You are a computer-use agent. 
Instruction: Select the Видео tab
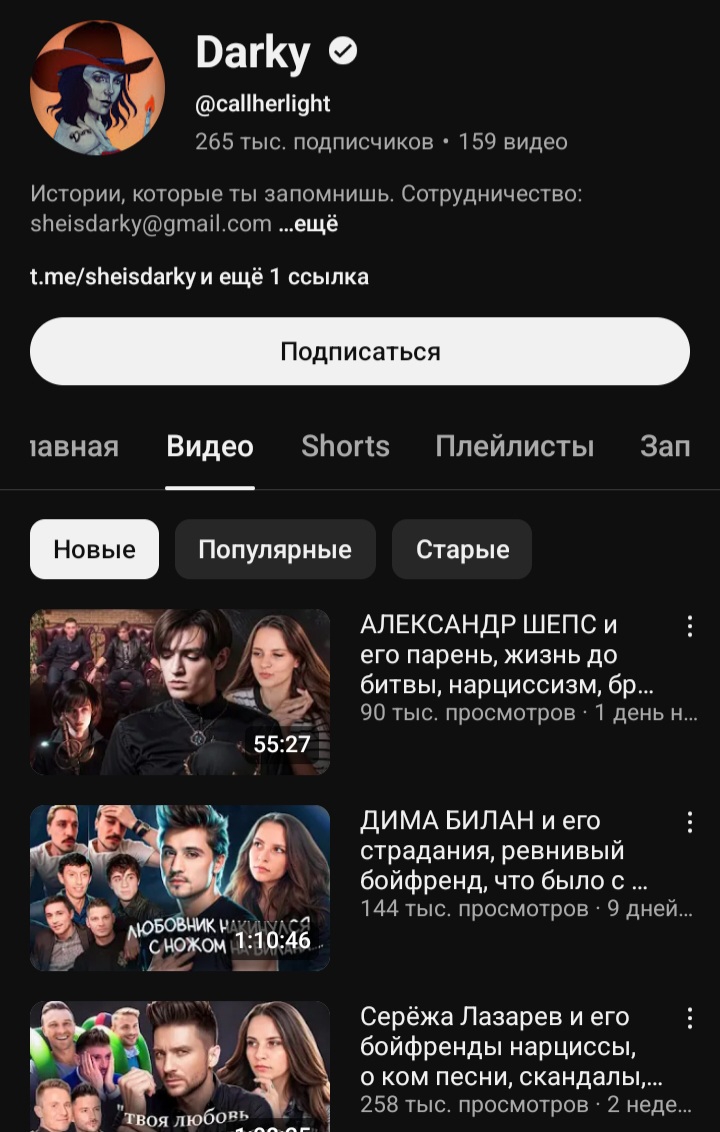[x=210, y=446]
